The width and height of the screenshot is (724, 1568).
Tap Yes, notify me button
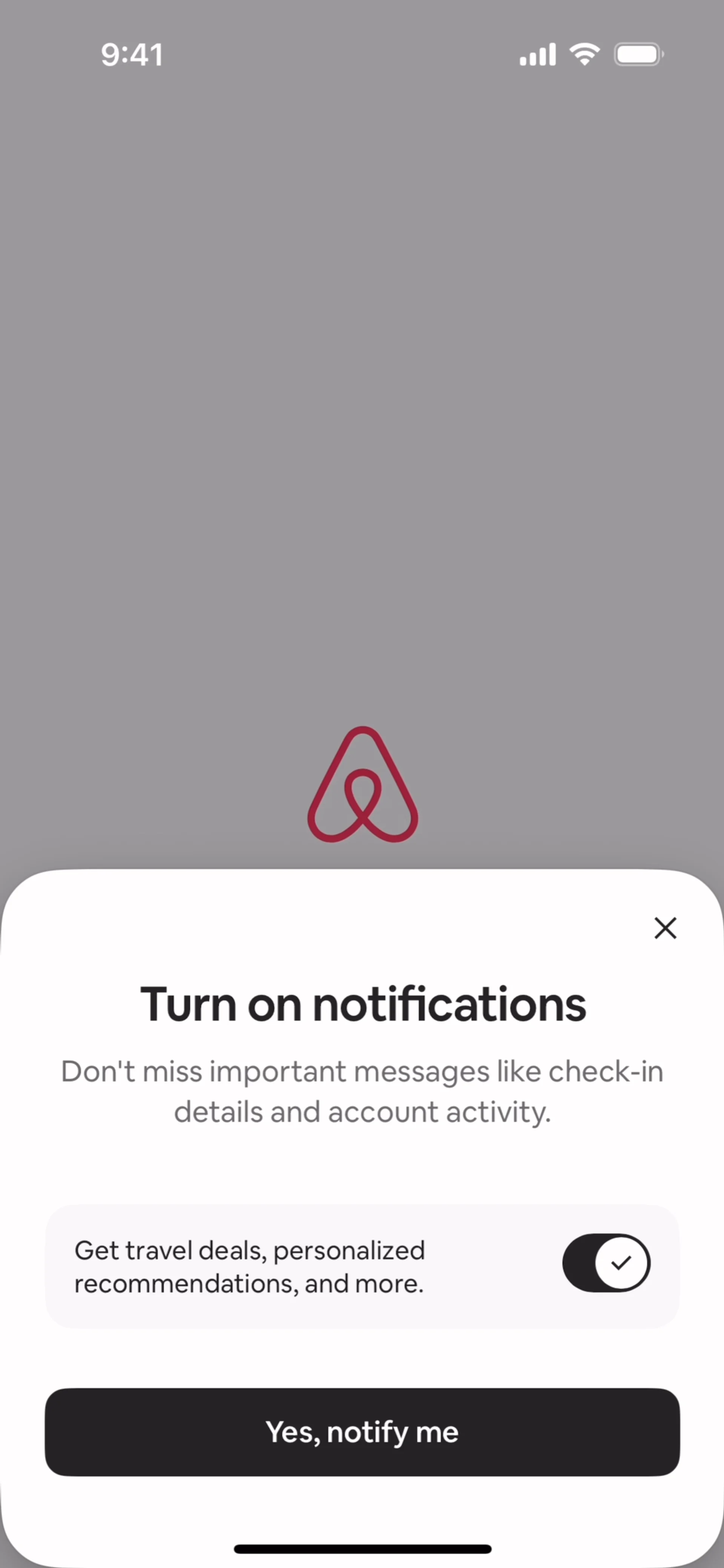tap(362, 1432)
